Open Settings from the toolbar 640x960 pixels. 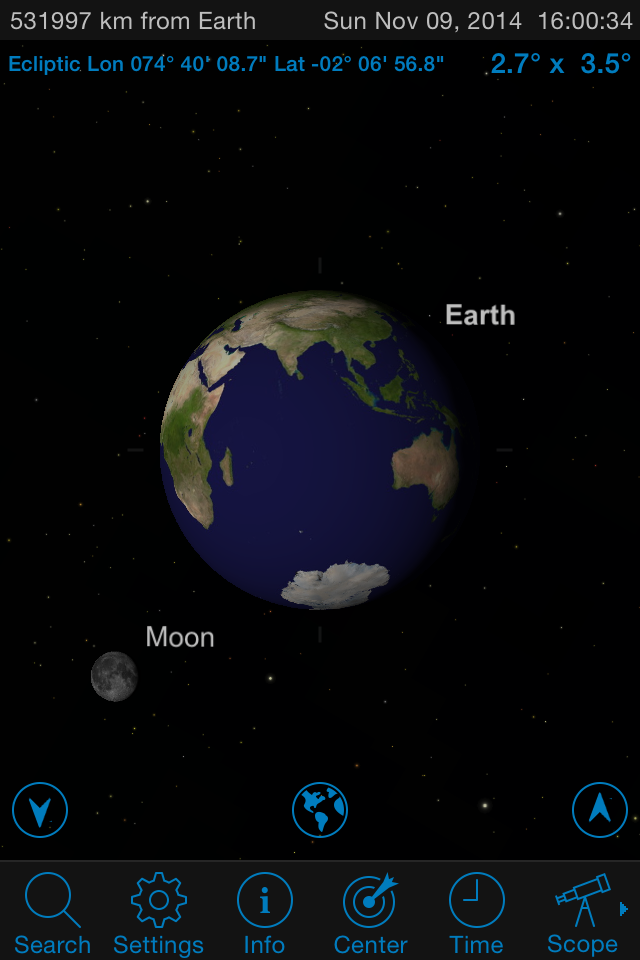[x=158, y=912]
